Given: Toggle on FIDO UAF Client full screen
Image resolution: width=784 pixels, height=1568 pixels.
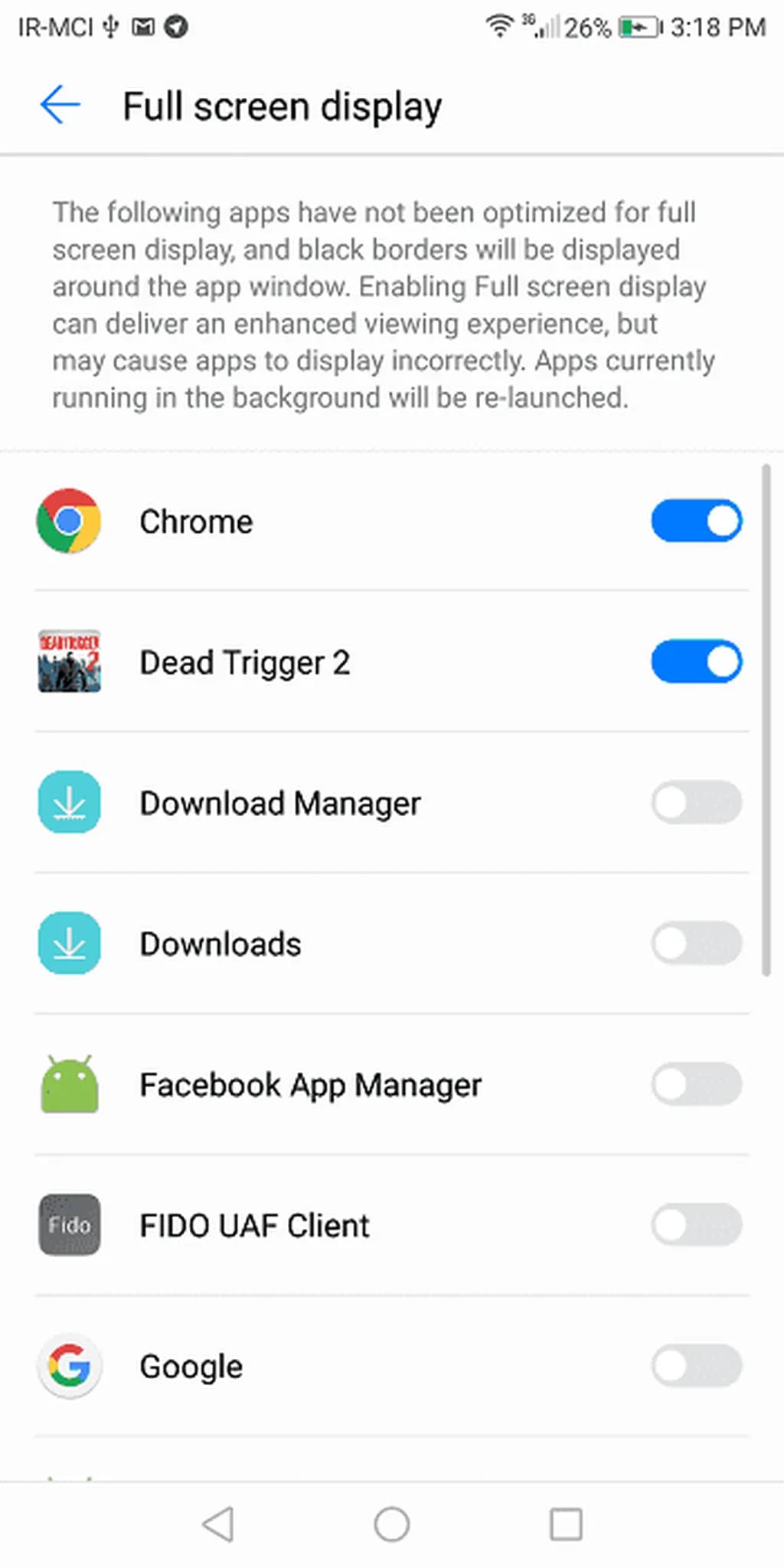Looking at the screenshot, I should pyautogui.click(x=697, y=1225).
